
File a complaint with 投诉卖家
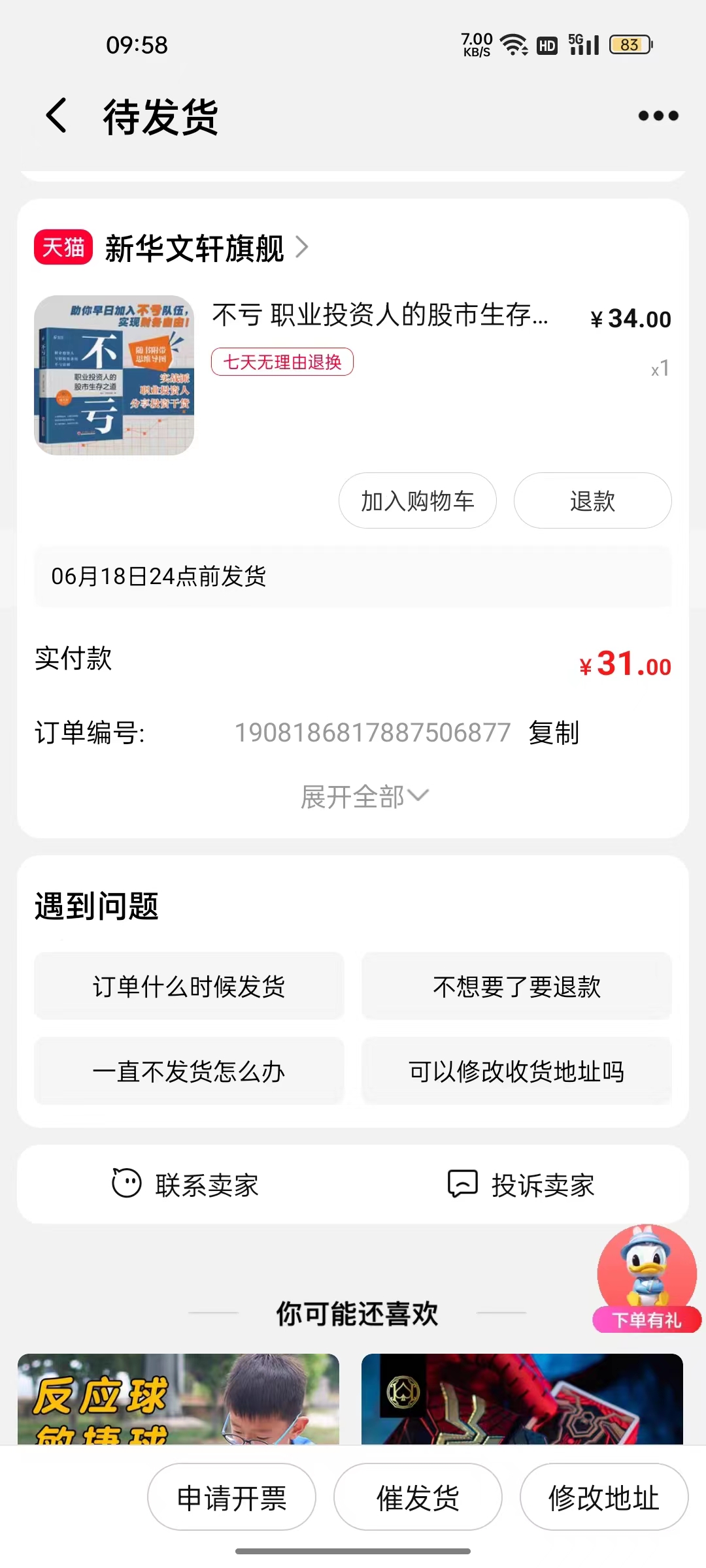[x=521, y=1184]
